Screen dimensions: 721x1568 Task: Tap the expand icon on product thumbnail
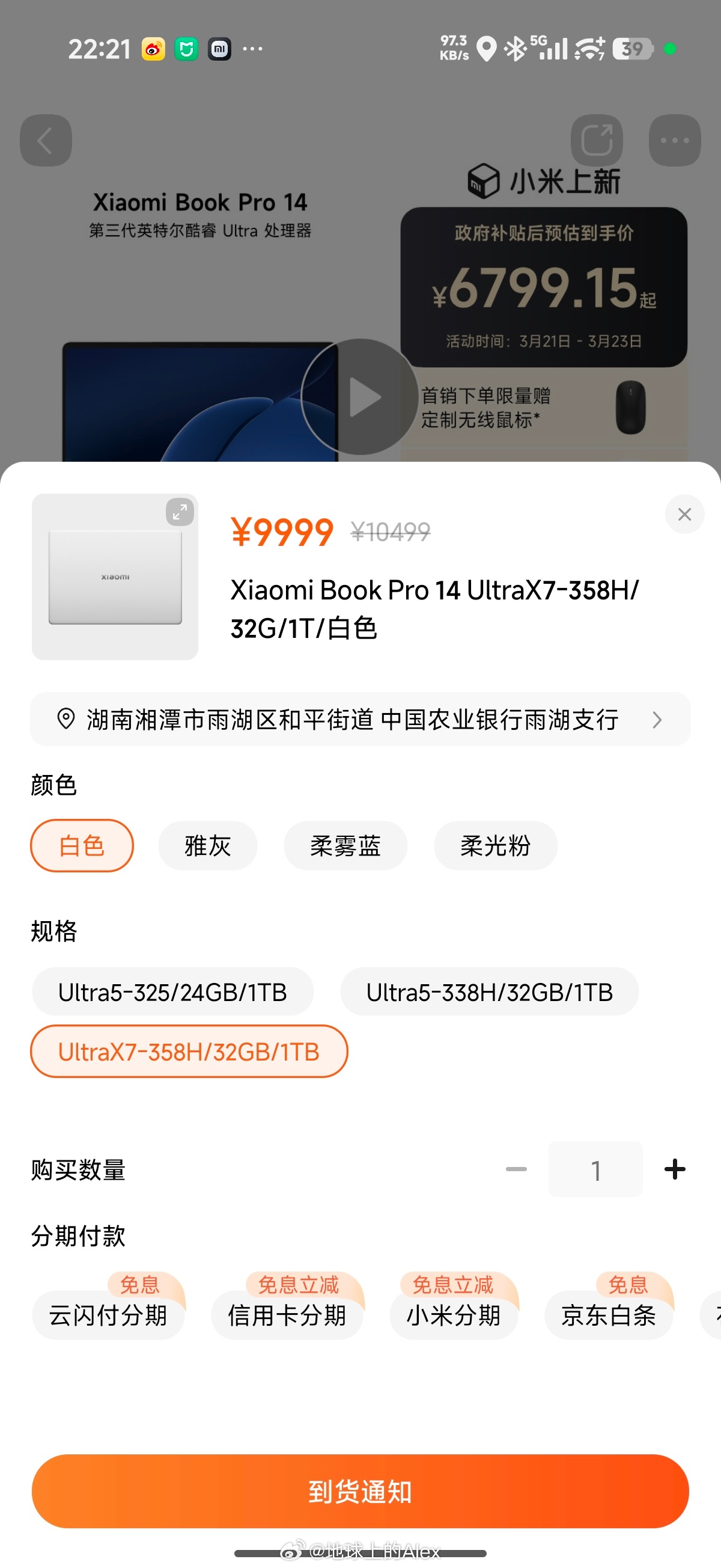(x=178, y=513)
